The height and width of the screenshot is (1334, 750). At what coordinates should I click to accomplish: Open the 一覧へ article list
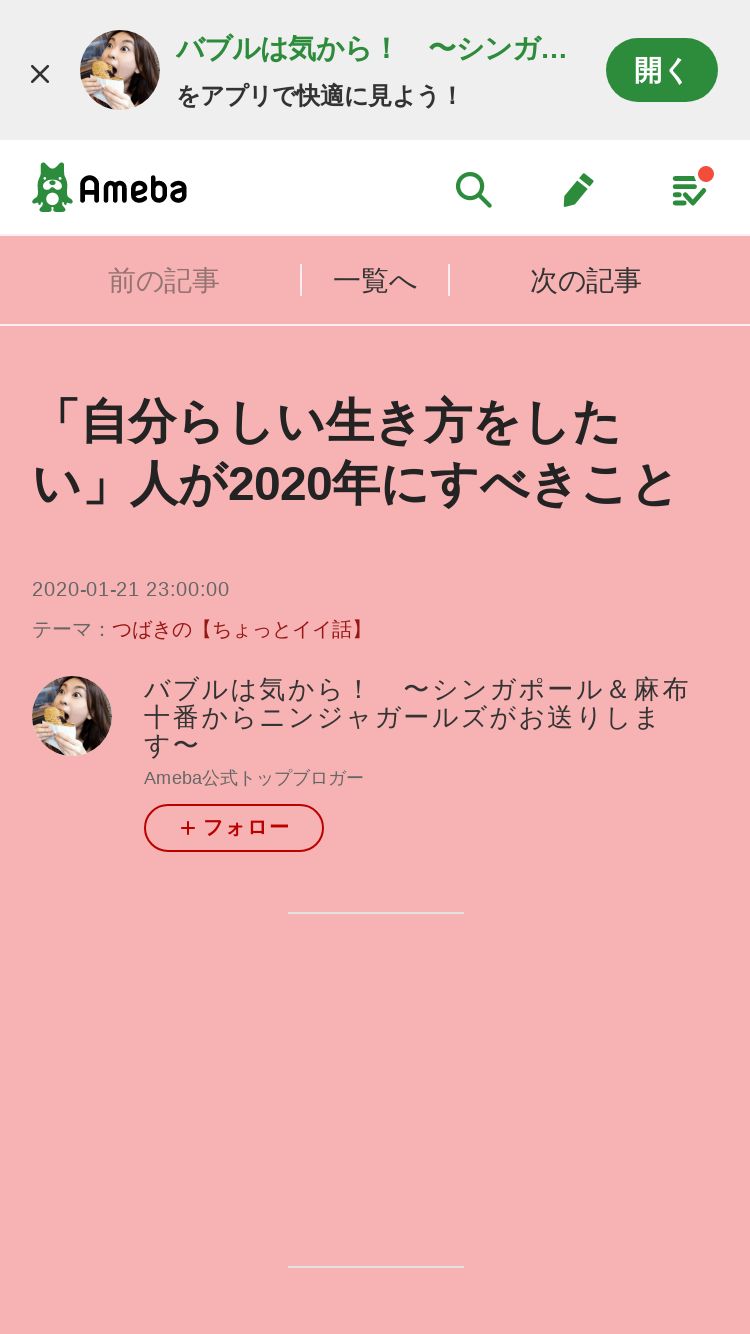pos(375,281)
